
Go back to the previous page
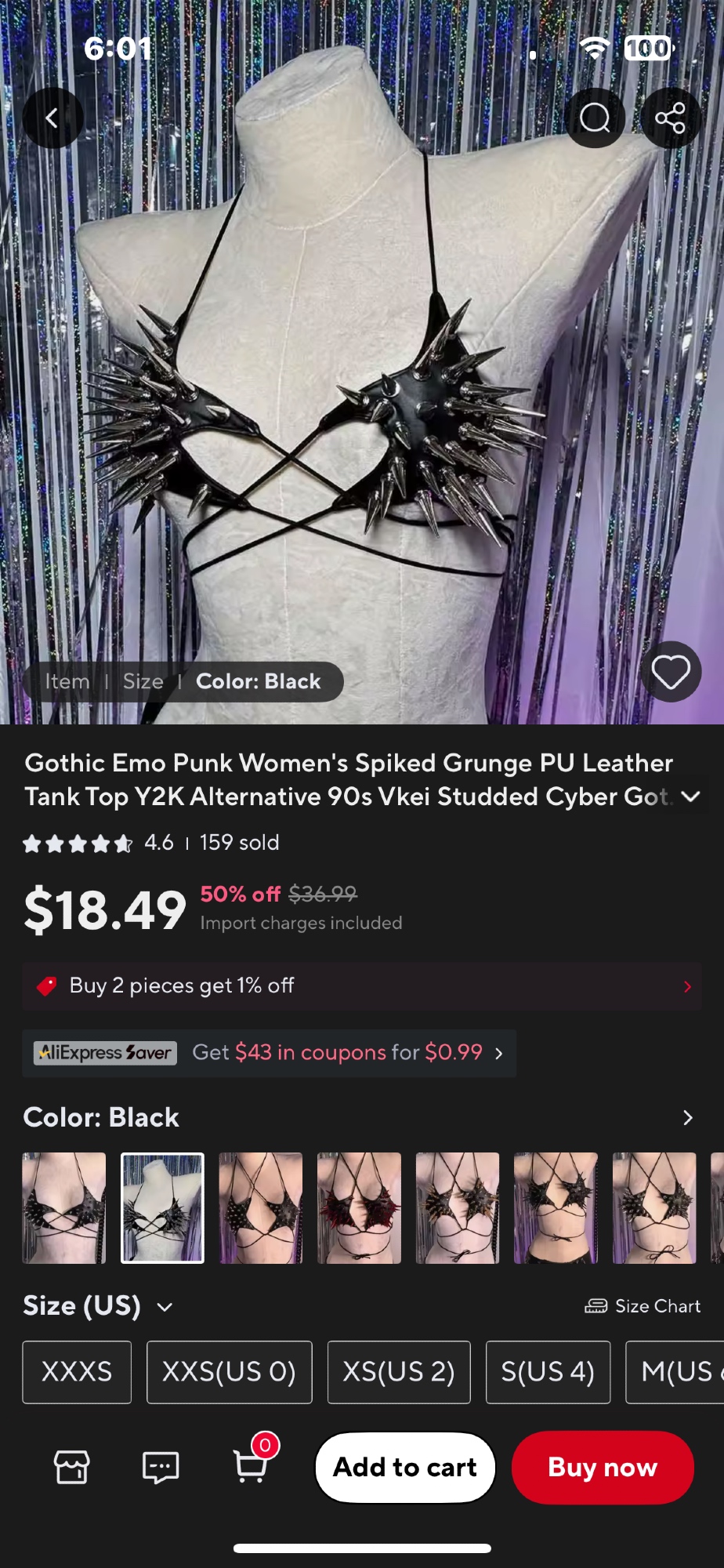point(52,118)
